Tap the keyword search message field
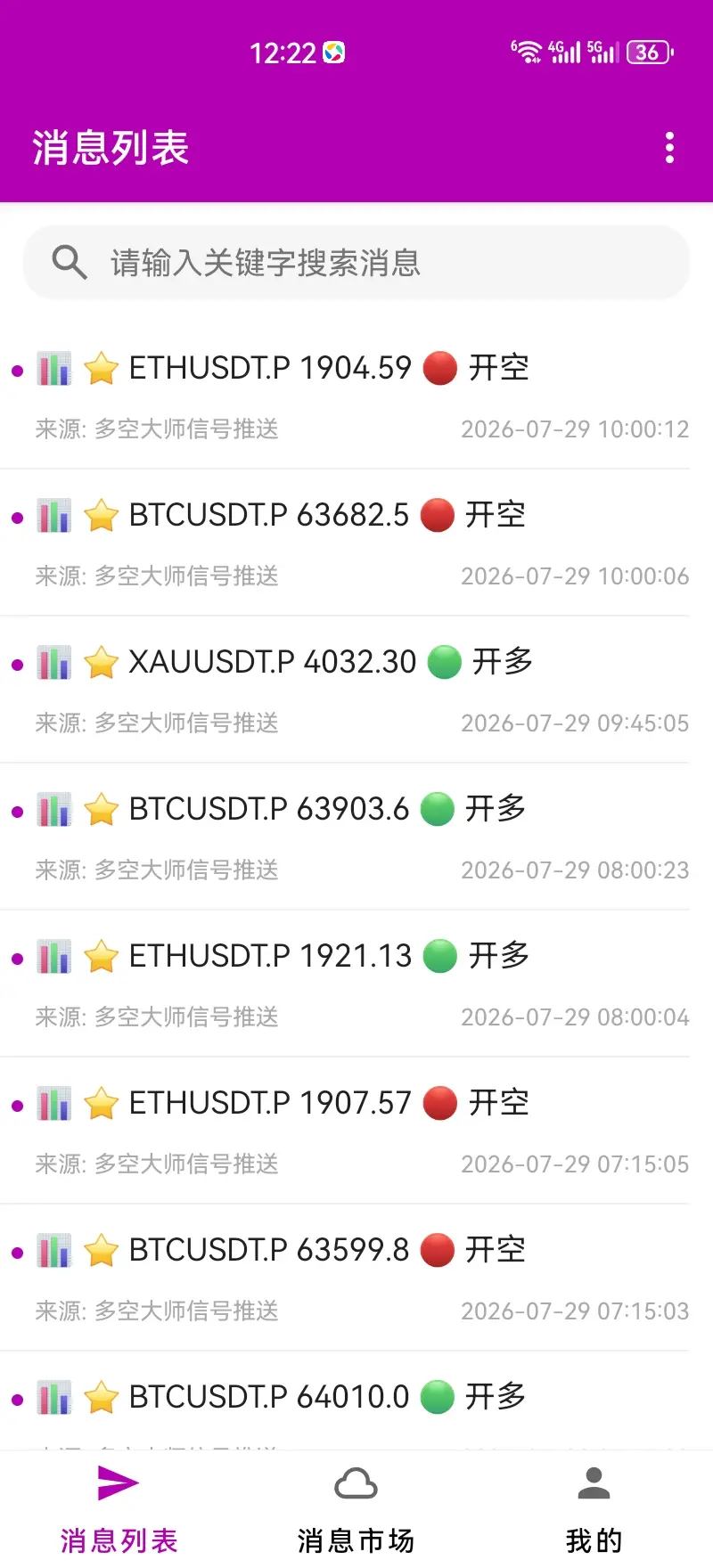 (x=356, y=263)
